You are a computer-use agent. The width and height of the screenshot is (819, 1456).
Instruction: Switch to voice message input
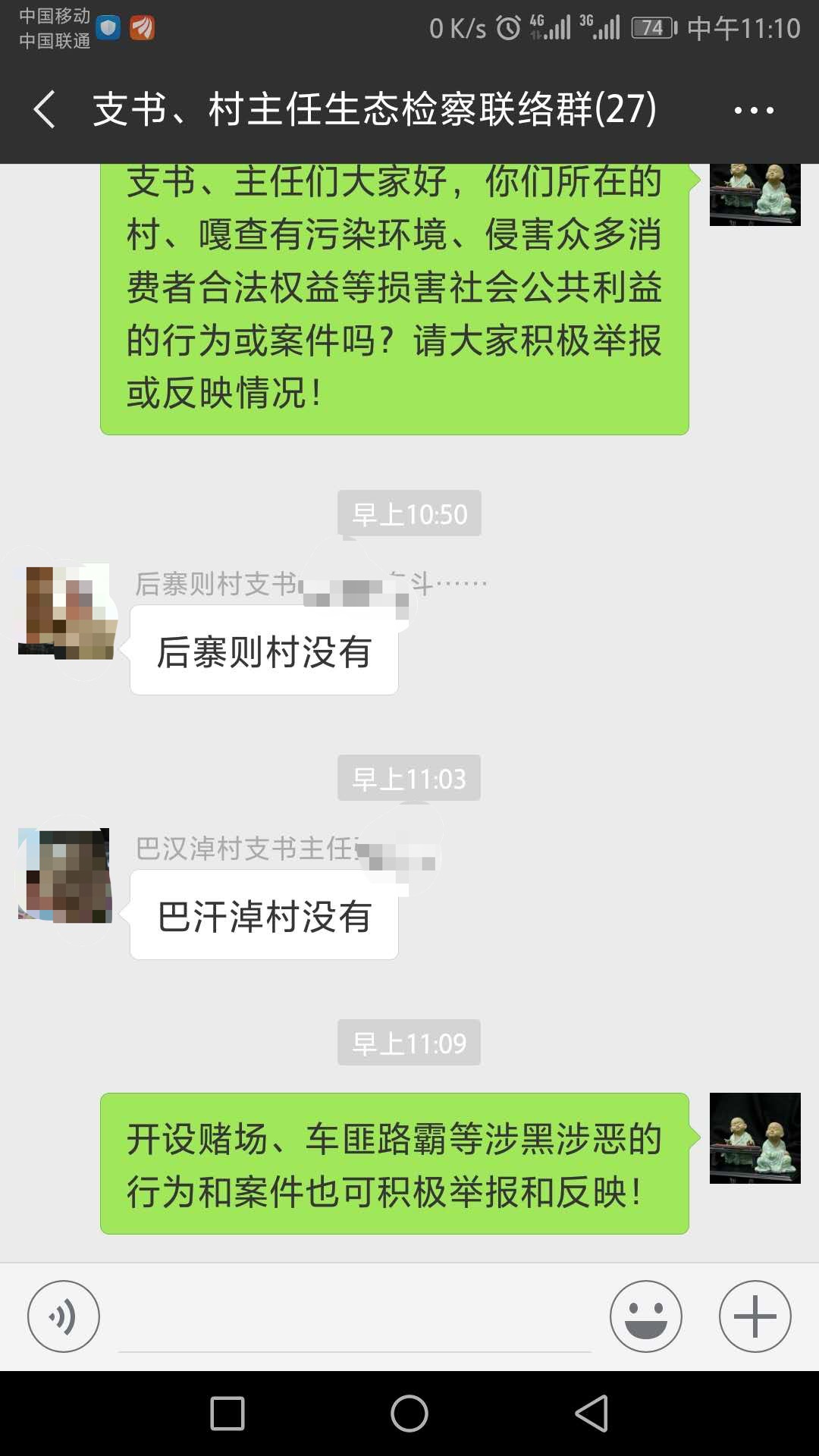(x=64, y=1316)
